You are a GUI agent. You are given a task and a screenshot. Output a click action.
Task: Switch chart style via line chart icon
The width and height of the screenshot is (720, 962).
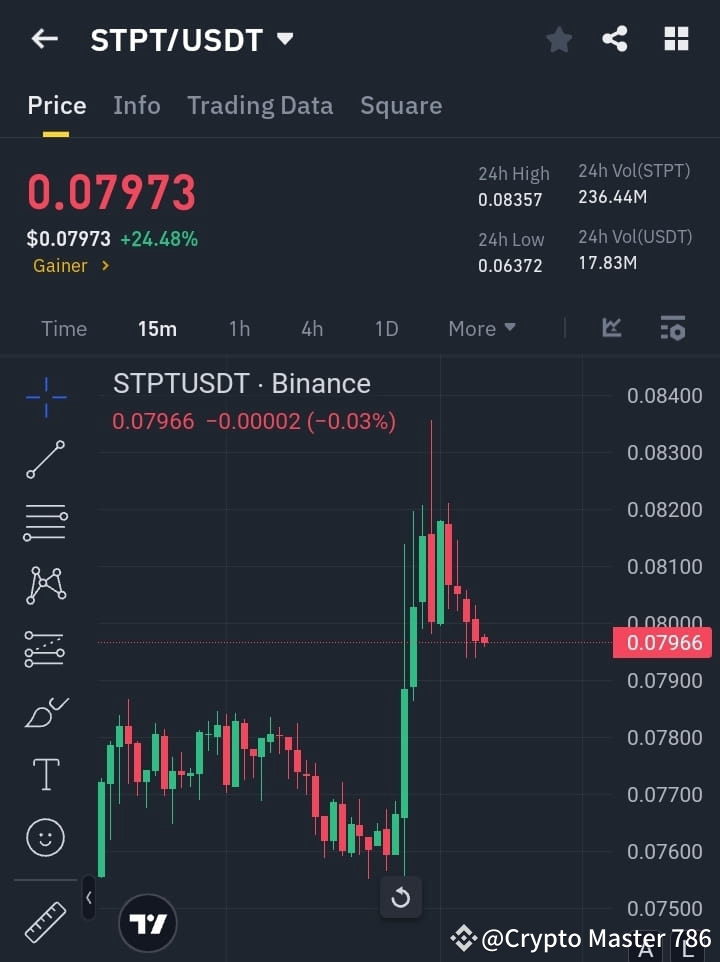[611, 328]
